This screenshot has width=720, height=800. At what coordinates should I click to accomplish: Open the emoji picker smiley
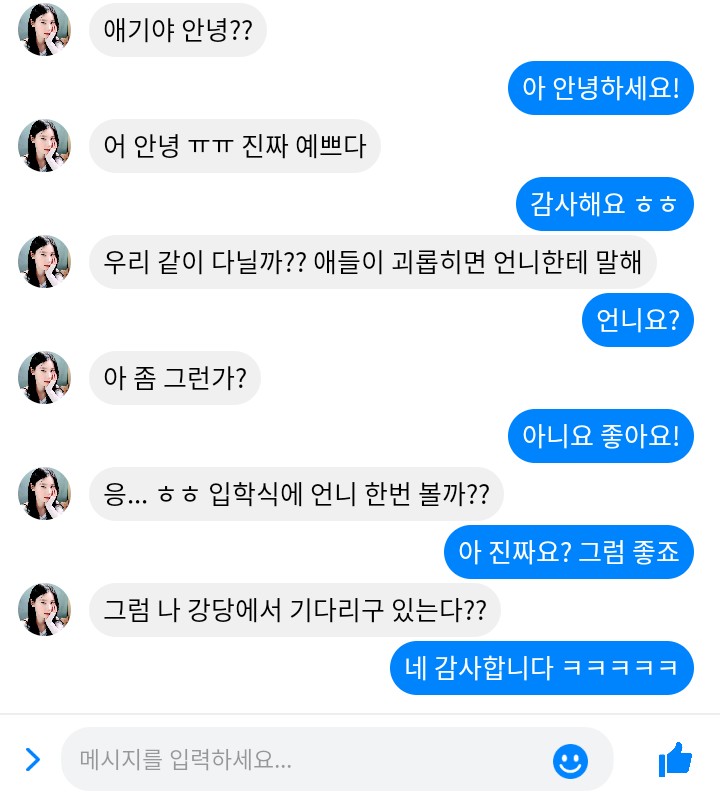570,762
